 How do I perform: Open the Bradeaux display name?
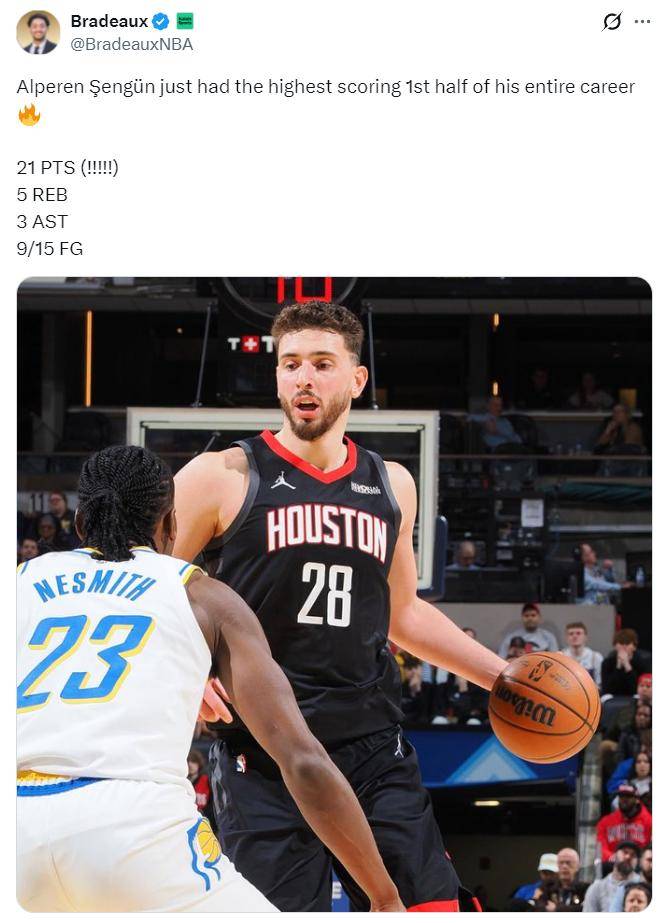tap(109, 21)
